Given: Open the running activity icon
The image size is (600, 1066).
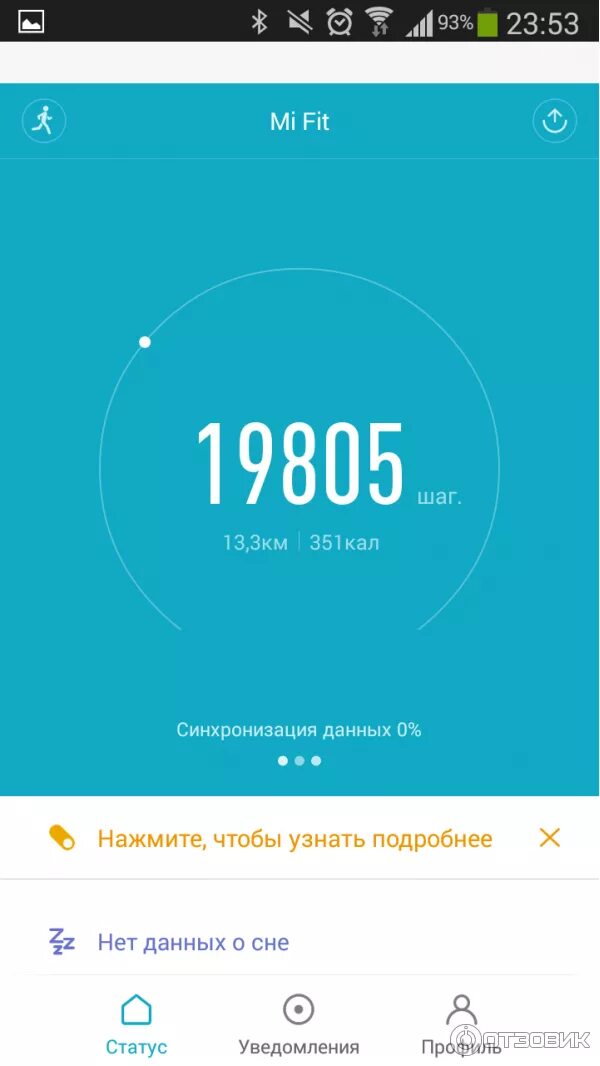Looking at the screenshot, I should coord(43,122).
